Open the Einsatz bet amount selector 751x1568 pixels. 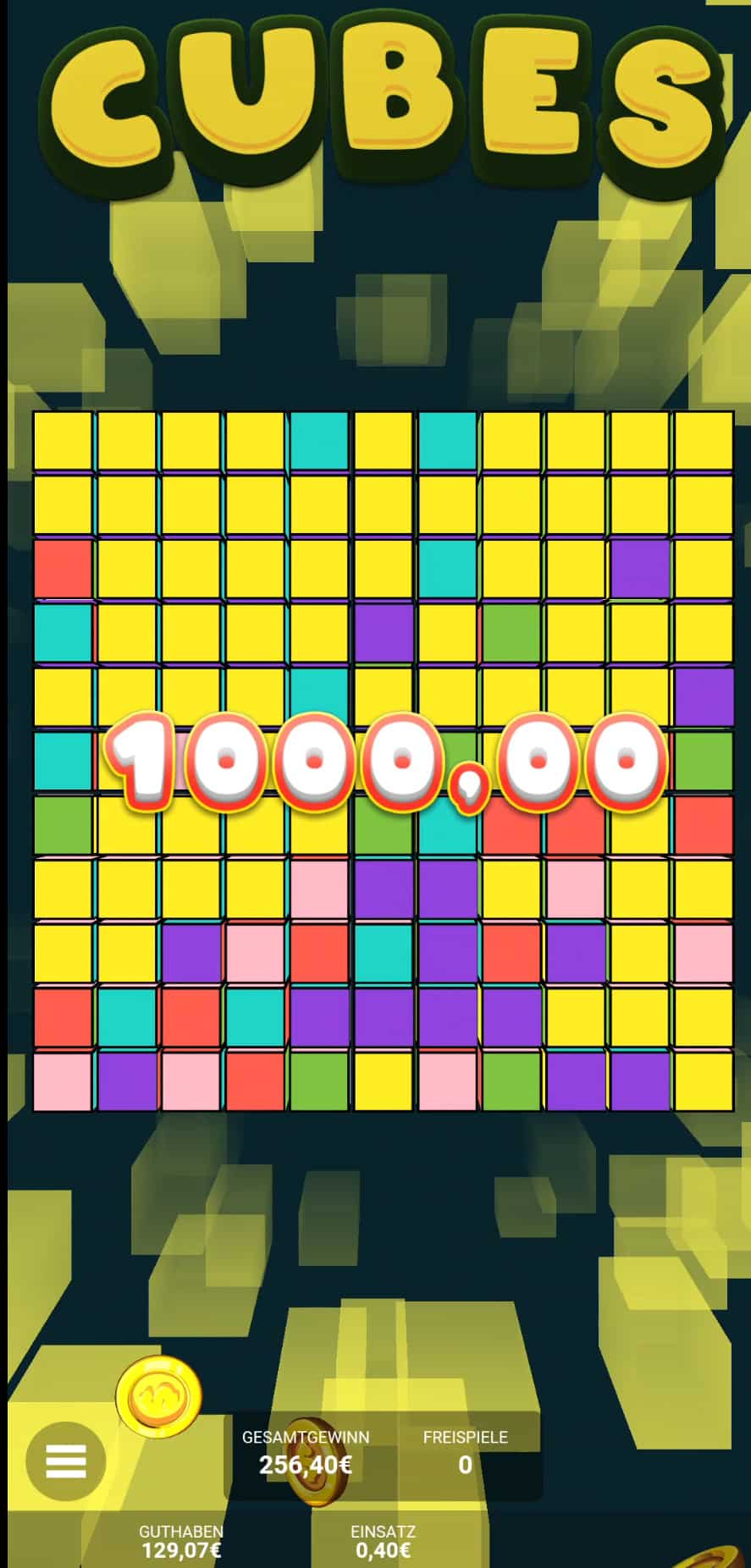coord(383,1541)
